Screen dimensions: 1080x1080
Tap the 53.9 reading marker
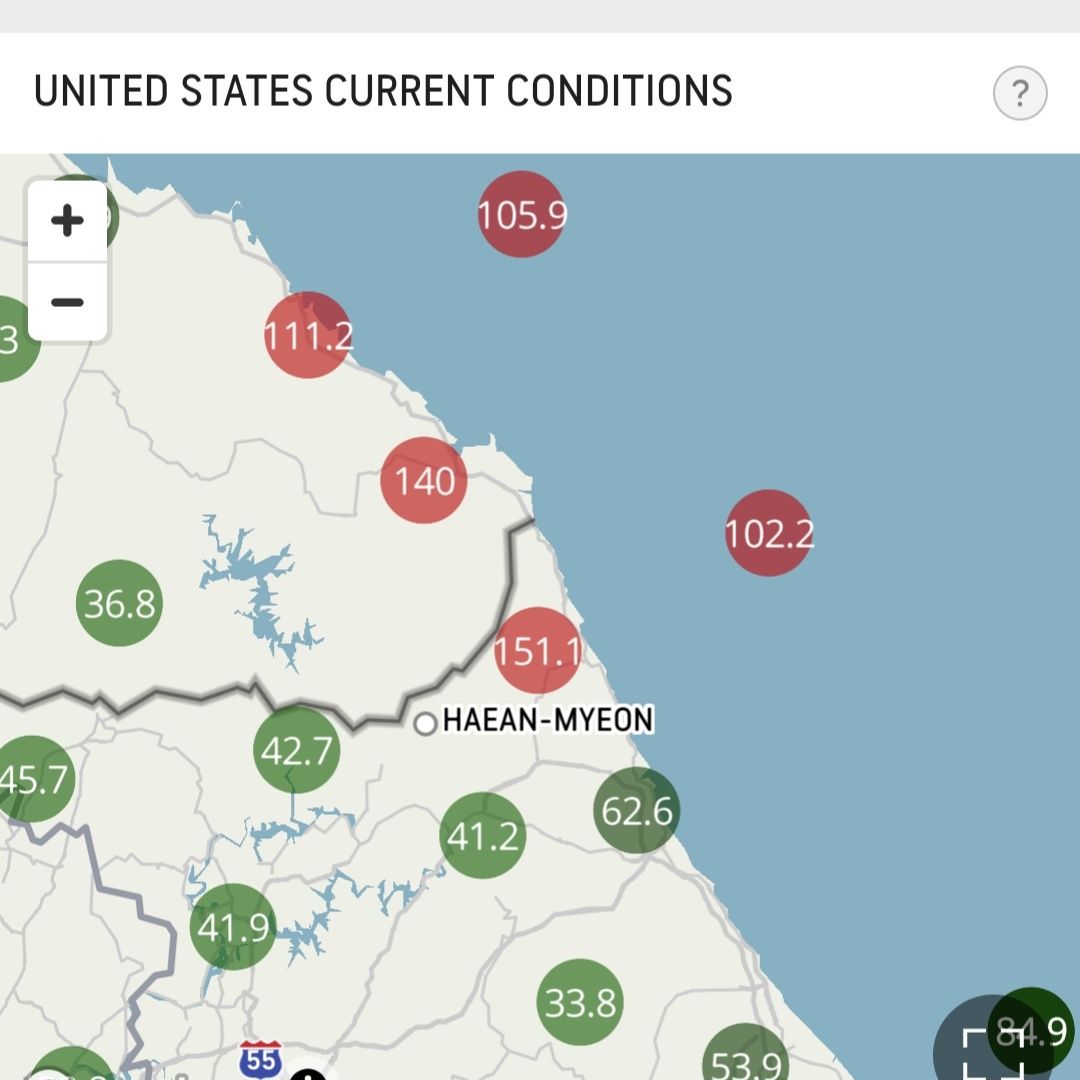click(x=745, y=1060)
